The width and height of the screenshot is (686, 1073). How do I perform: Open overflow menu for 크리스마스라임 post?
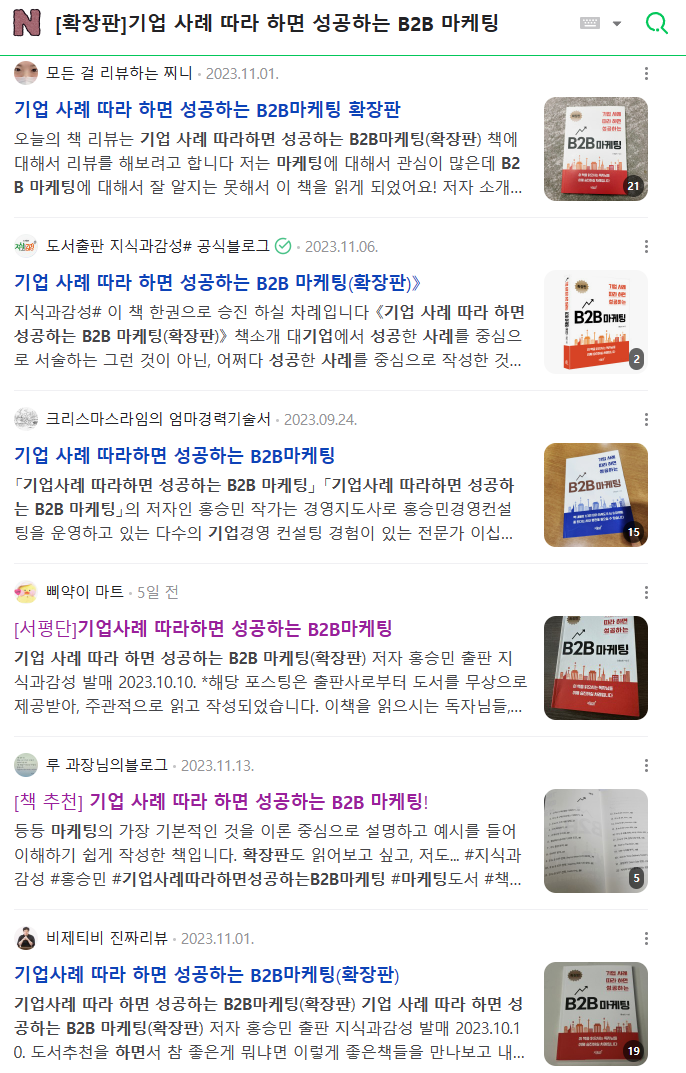647,419
